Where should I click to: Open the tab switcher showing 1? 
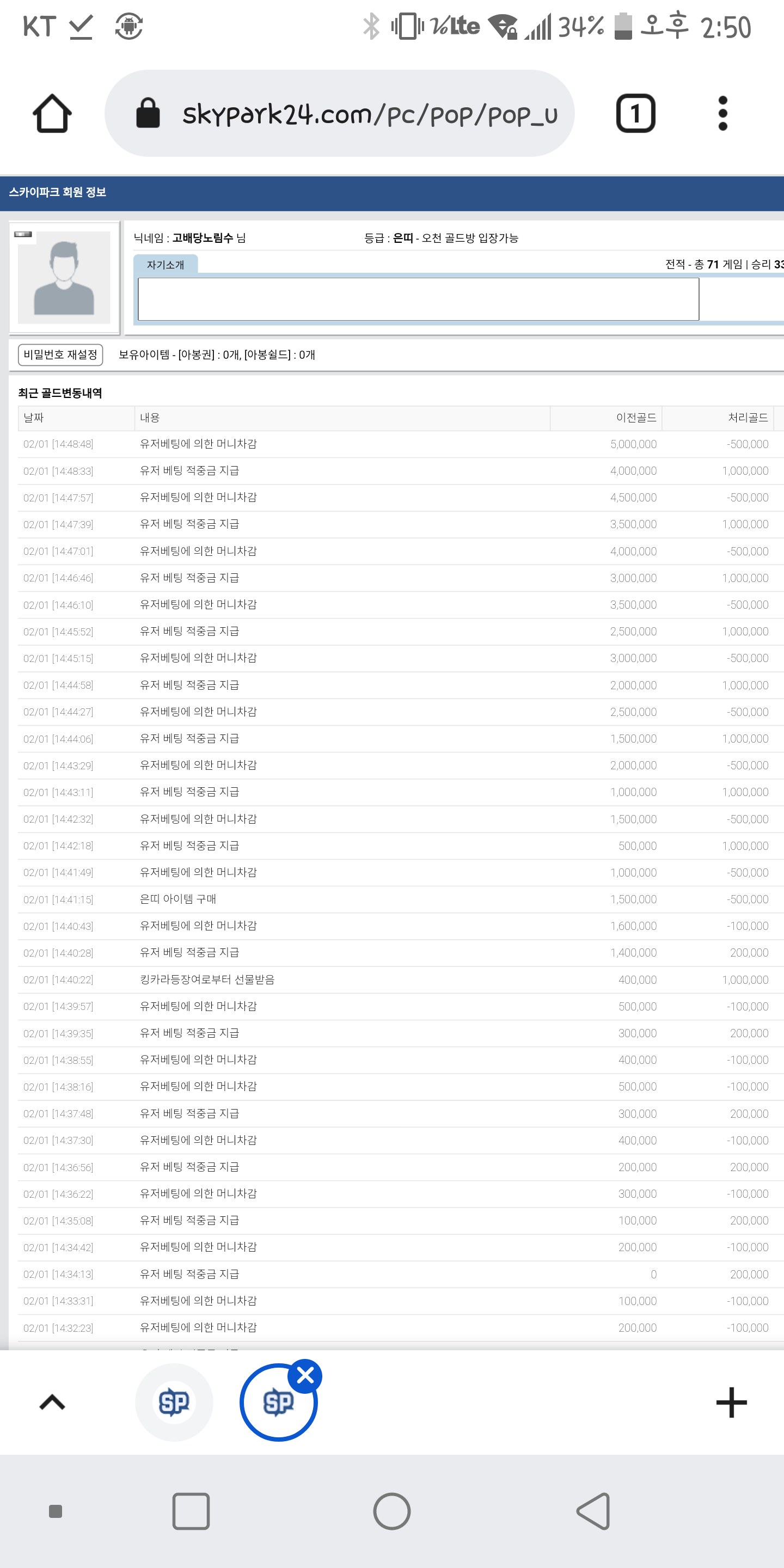click(635, 113)
